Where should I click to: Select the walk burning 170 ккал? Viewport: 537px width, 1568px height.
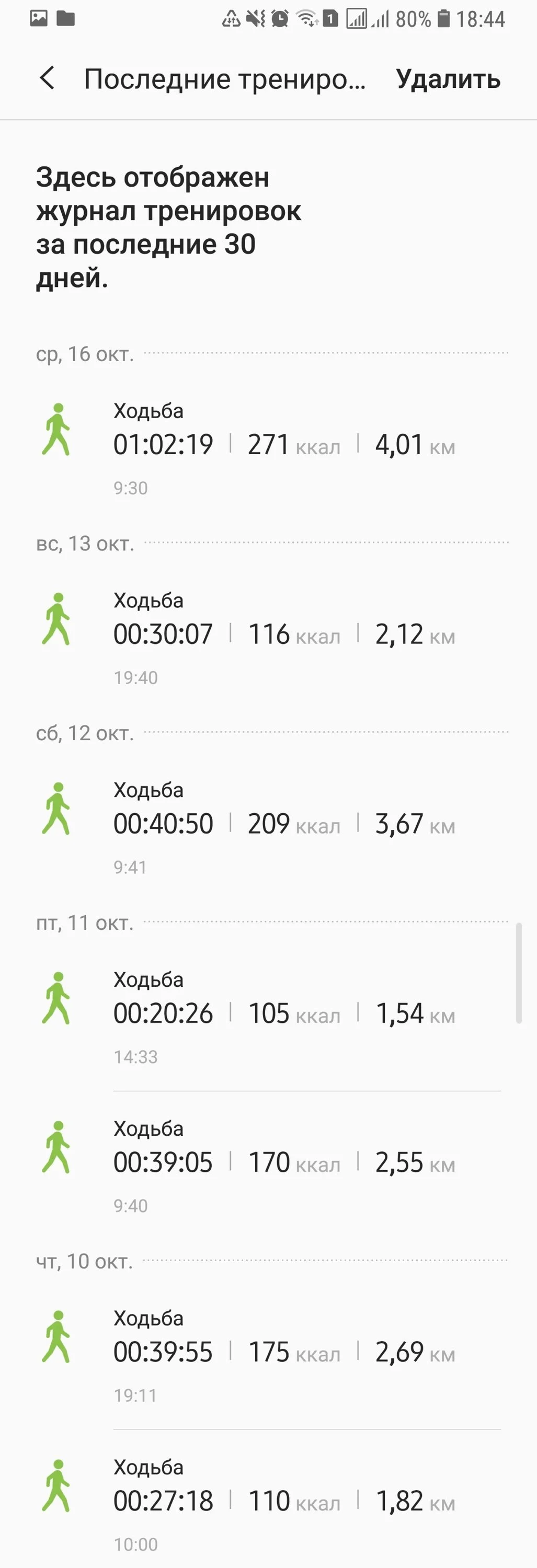point(268,1163)
